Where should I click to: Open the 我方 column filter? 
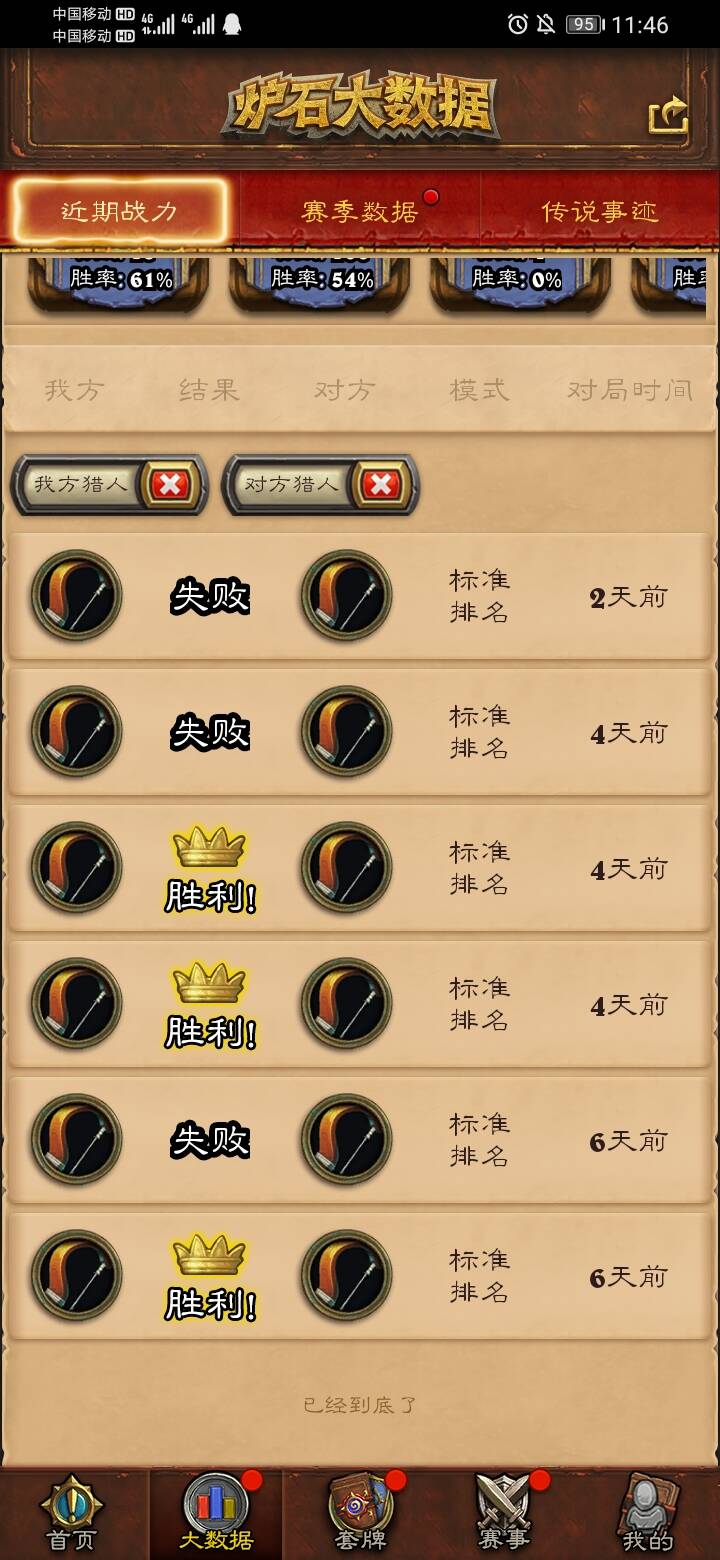pyautogui.click(x=74, y=390)
